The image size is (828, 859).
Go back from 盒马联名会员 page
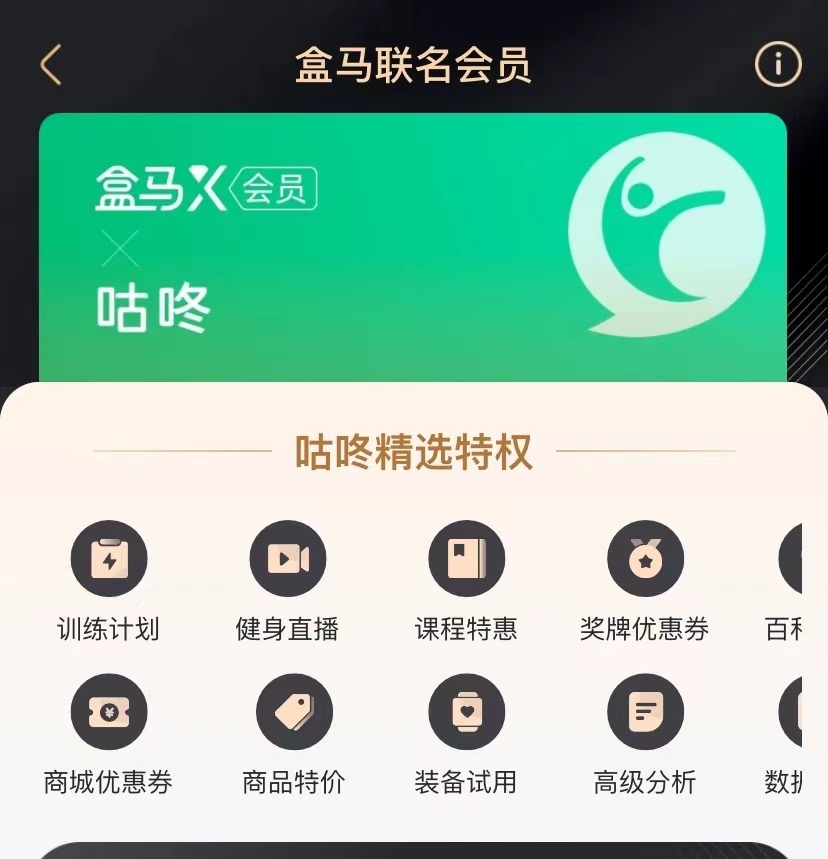pyautogui.click(x=51, y=66)
